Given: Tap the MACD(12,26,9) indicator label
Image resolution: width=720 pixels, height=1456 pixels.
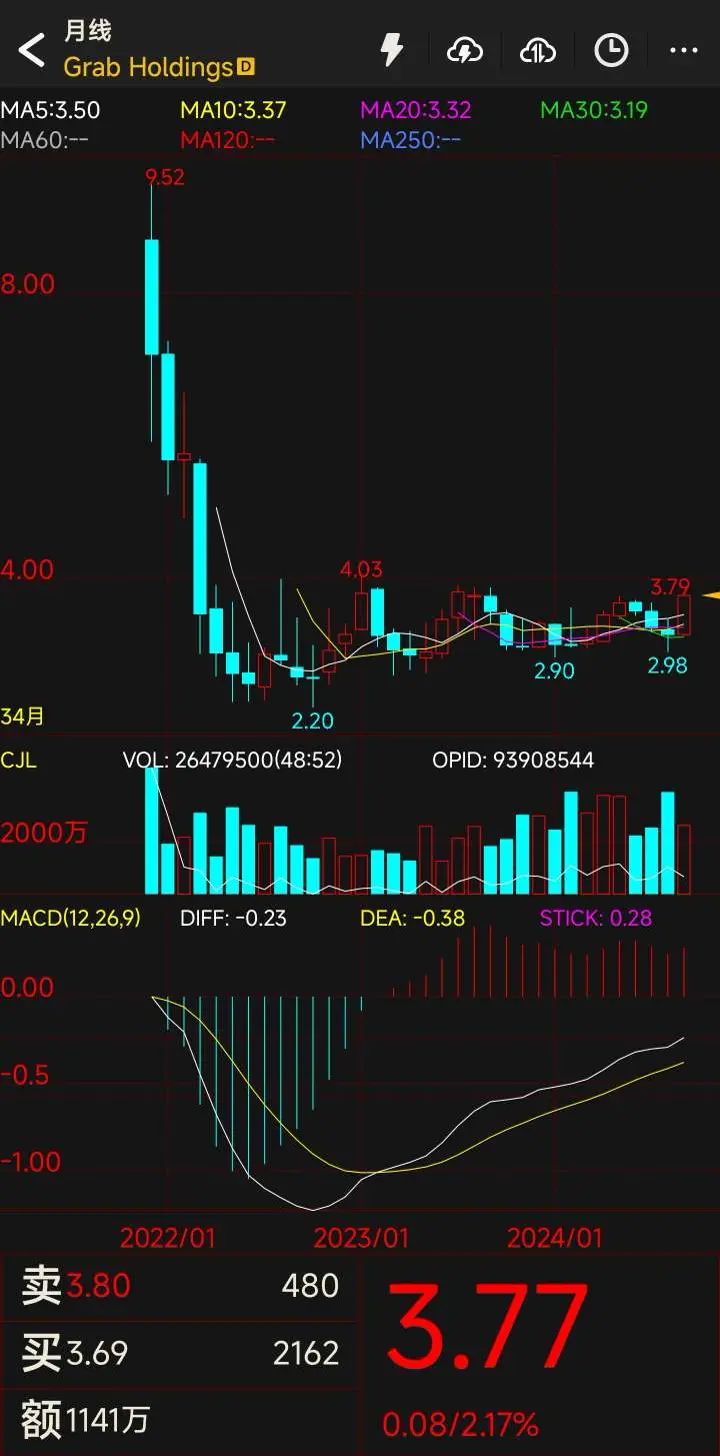Looking at the screenshot, I should (x=71, y=918).
